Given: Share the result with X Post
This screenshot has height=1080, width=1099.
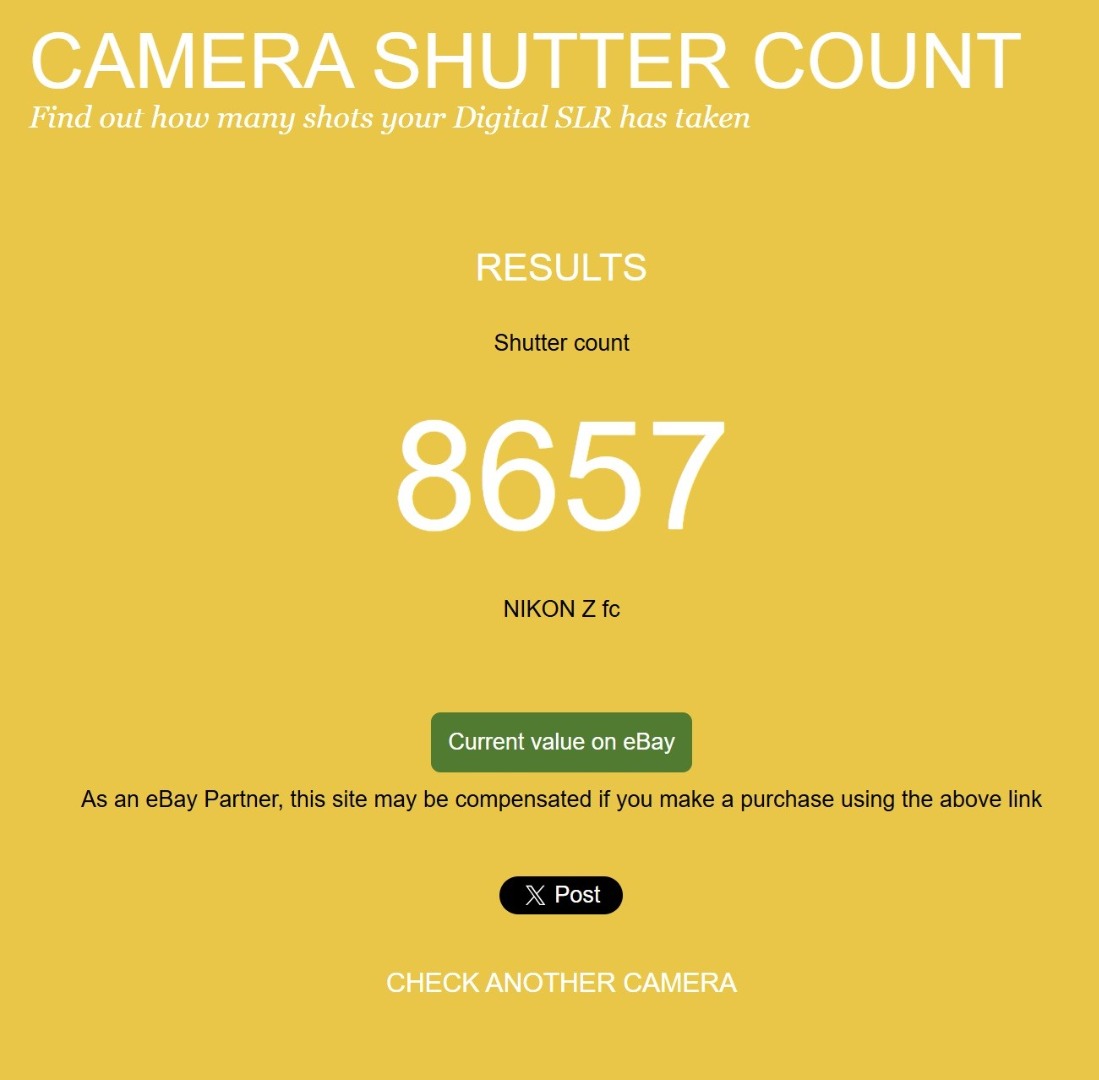Looking at the screenshot, I should 561,895.
